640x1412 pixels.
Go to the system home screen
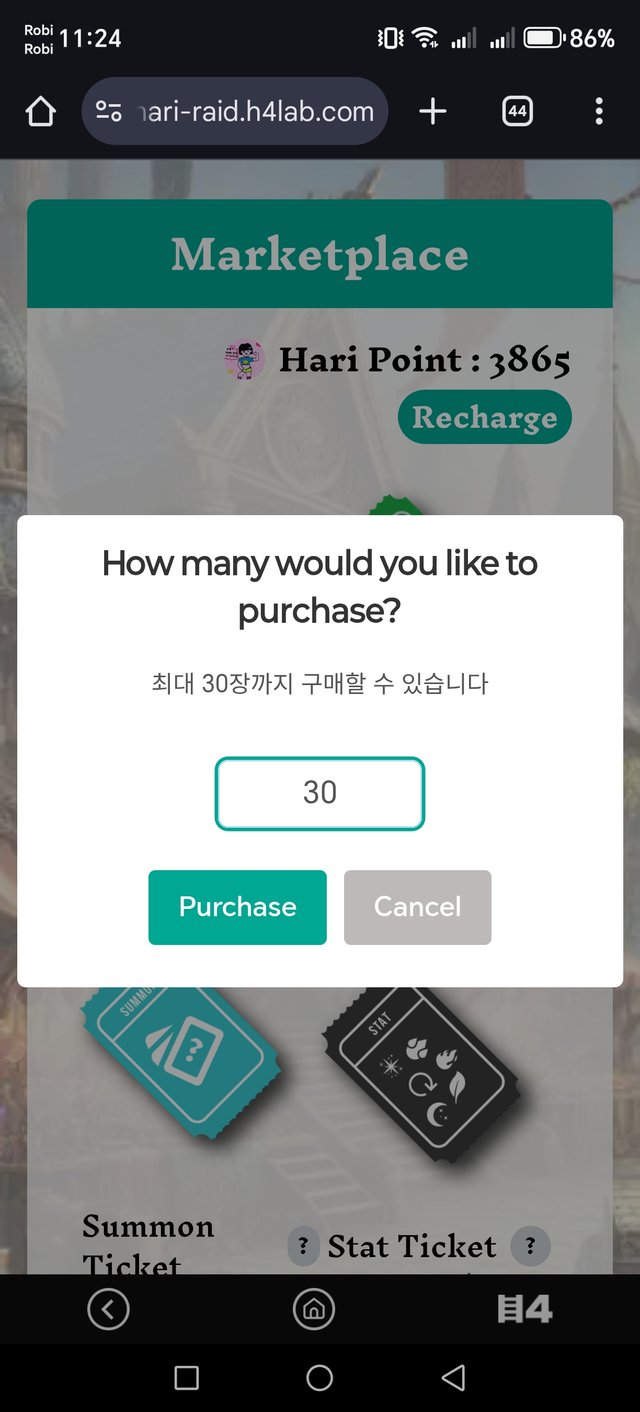(x=320, y=1378)
